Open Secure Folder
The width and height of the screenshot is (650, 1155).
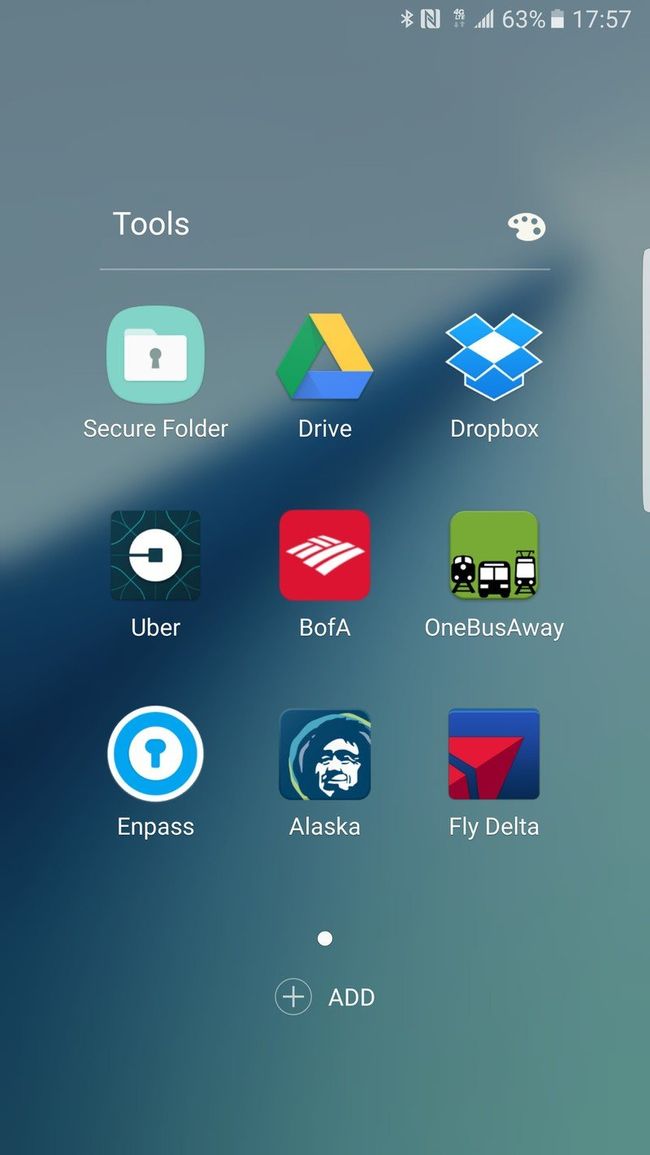coord(155,356)
